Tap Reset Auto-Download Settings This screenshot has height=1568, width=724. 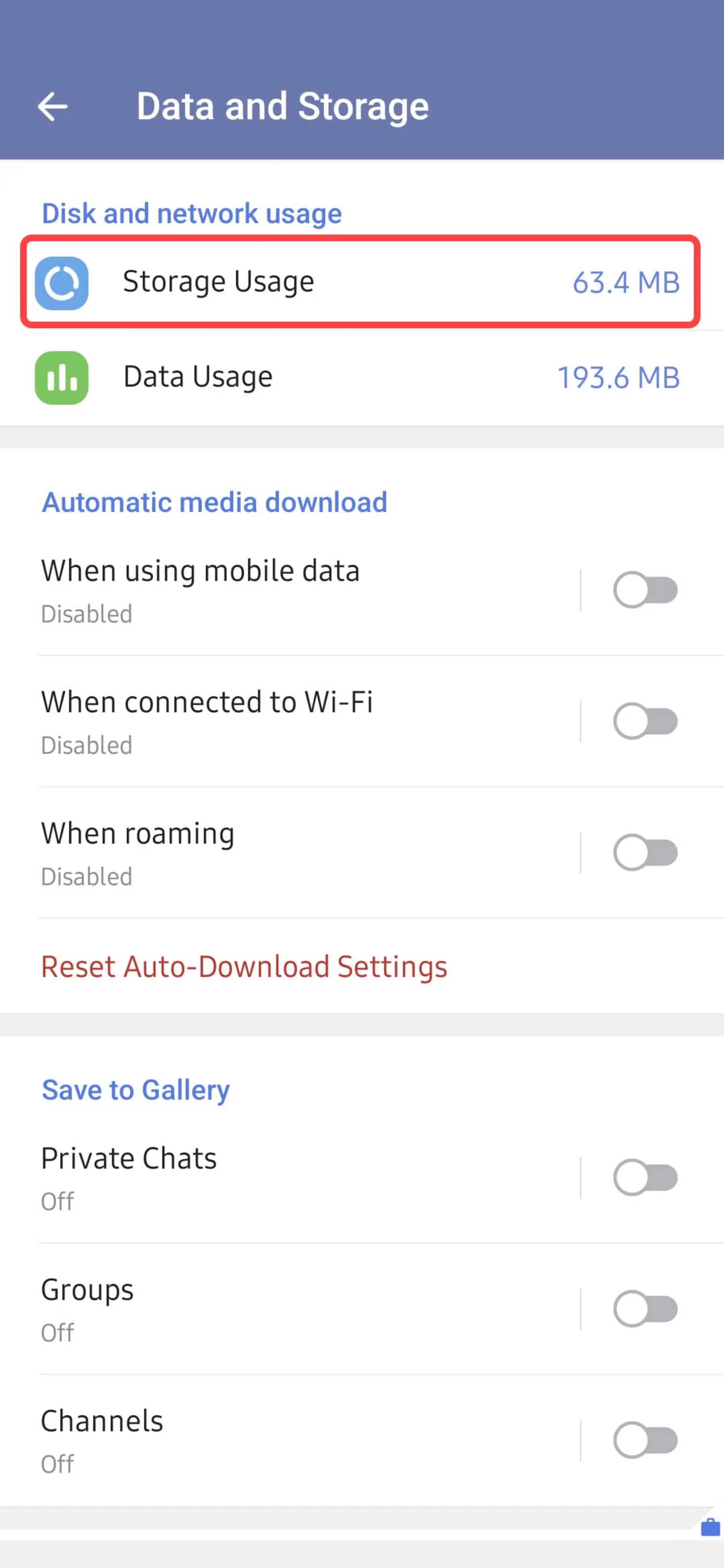pos(244,966)
